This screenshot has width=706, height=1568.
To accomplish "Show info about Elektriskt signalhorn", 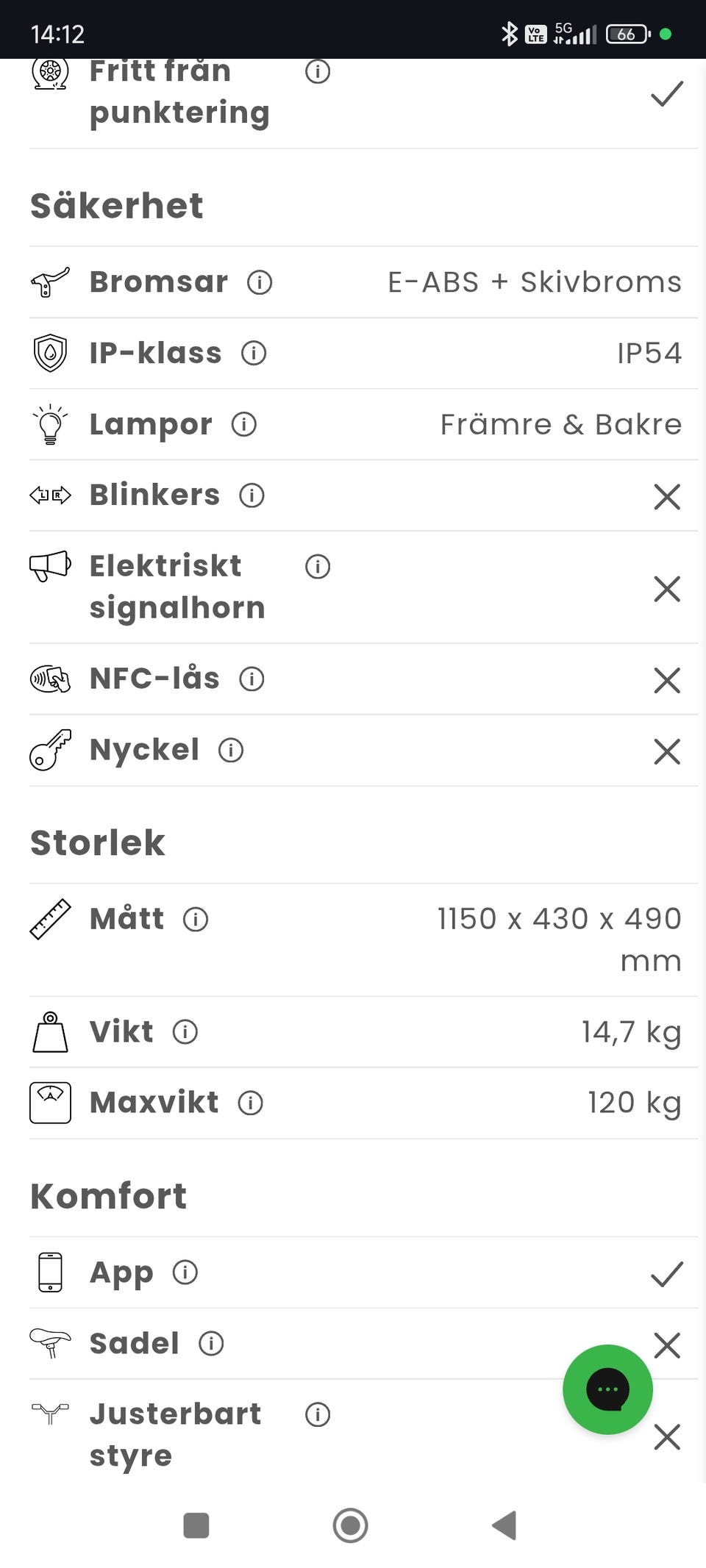I will [318, 567].
